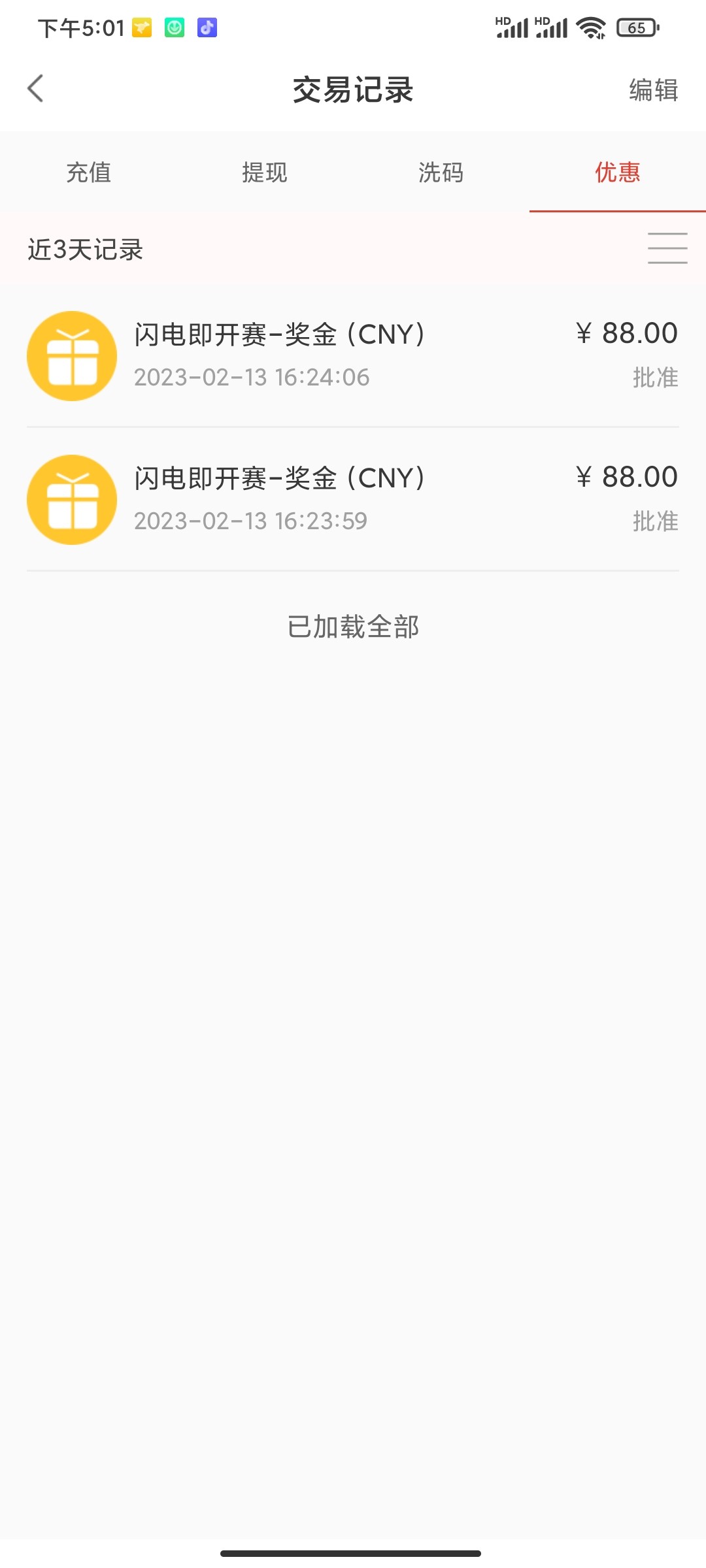The image size is (706, 1568).
Task: Go back from 交易记录 page
Action: [x=36, y=89]
